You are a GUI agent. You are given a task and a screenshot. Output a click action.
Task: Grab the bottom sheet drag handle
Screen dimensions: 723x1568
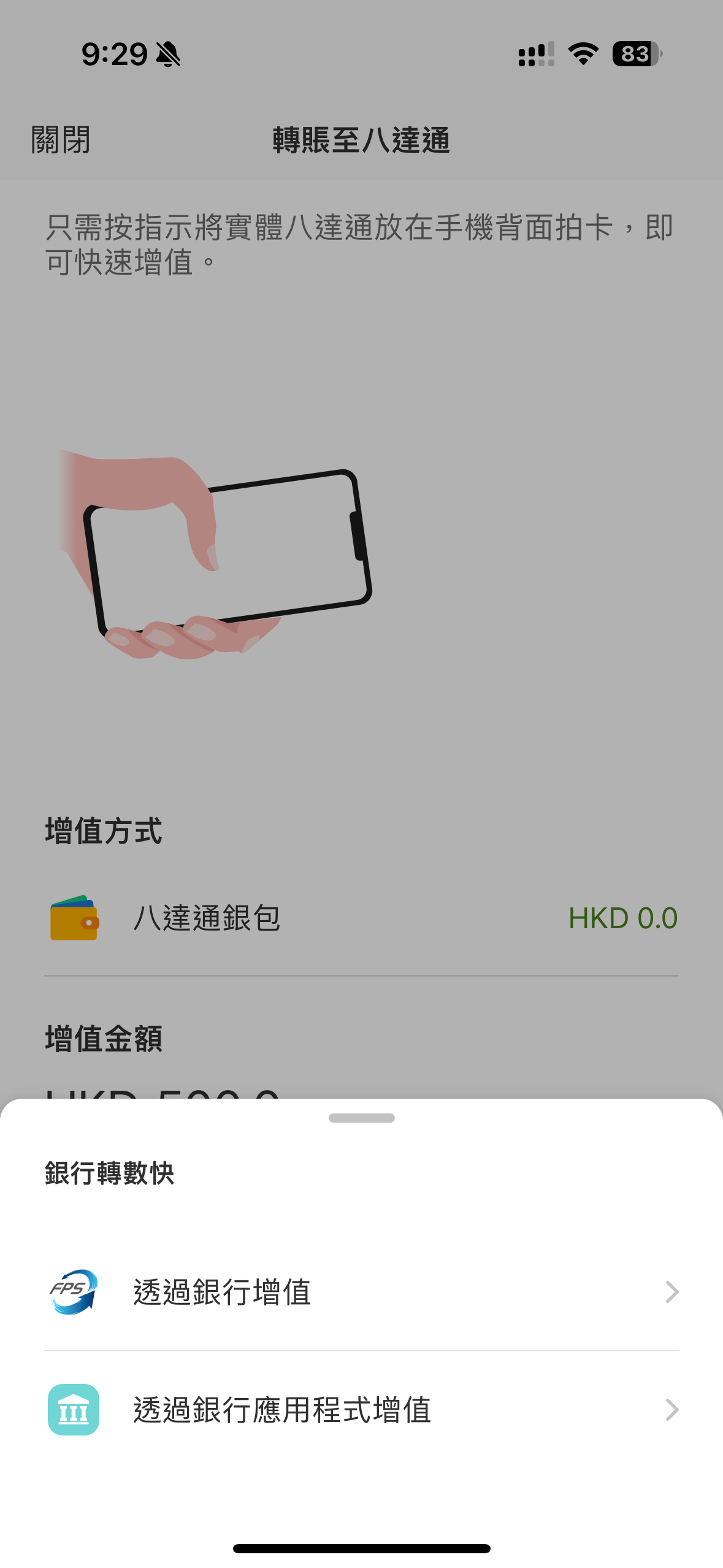pos(361,1118)
